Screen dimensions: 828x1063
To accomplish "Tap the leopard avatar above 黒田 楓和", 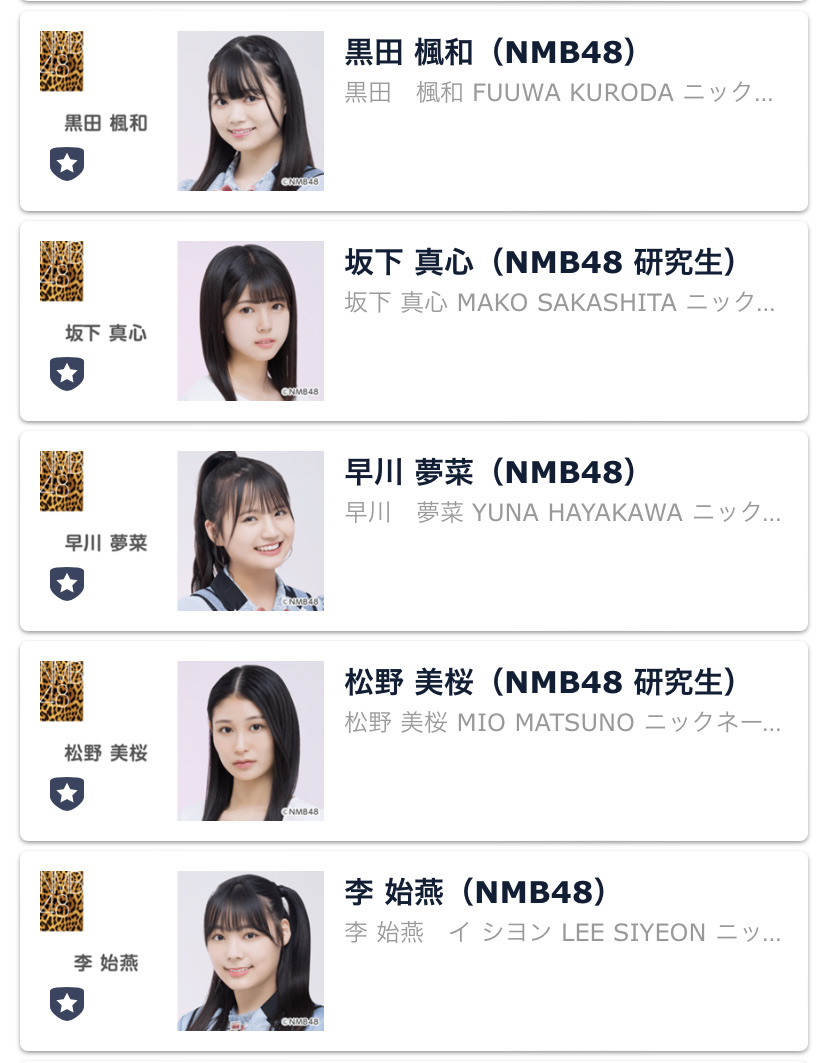I will (x=62, y=61).
